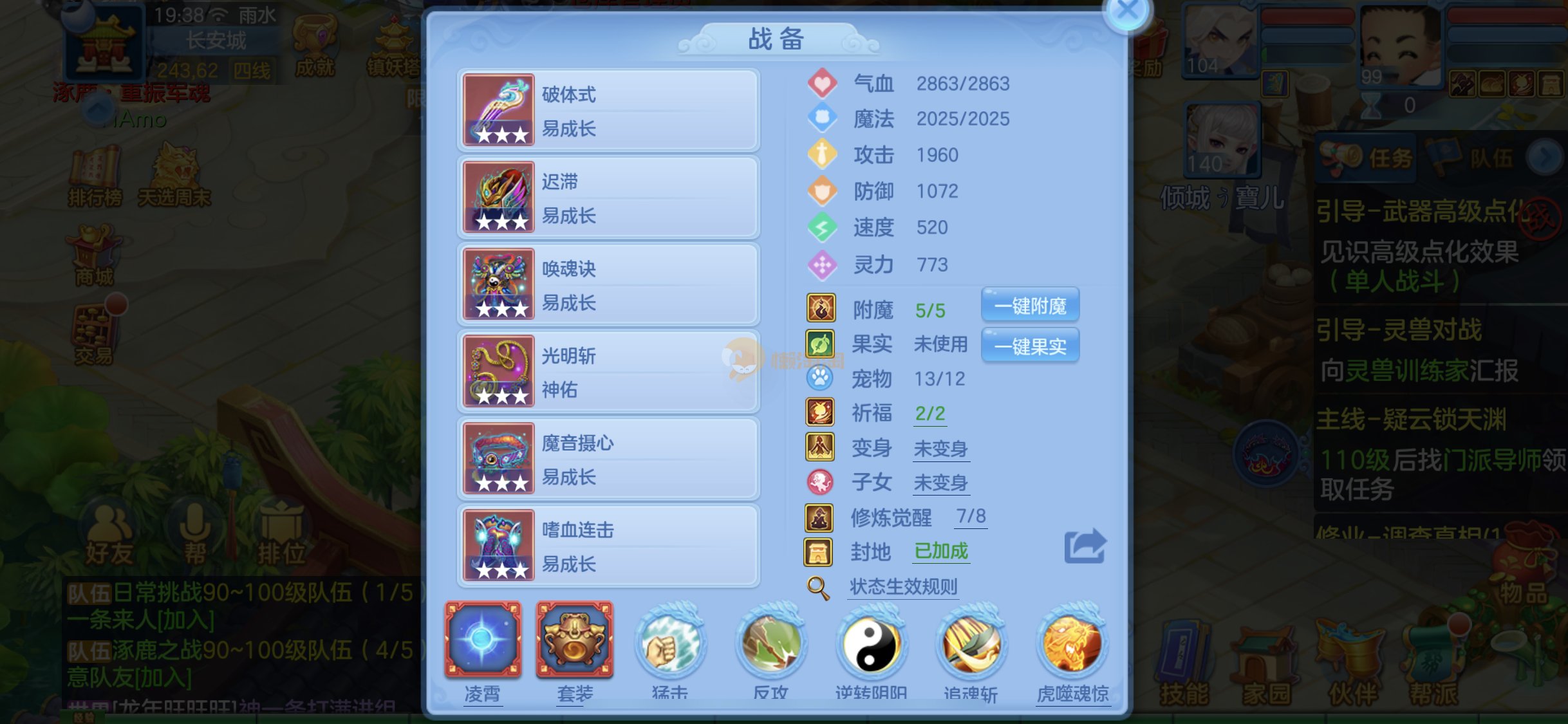Select the 逆转阴阳 skill icon
Viewport: 1568px width, 724px height.
point(870,645)
